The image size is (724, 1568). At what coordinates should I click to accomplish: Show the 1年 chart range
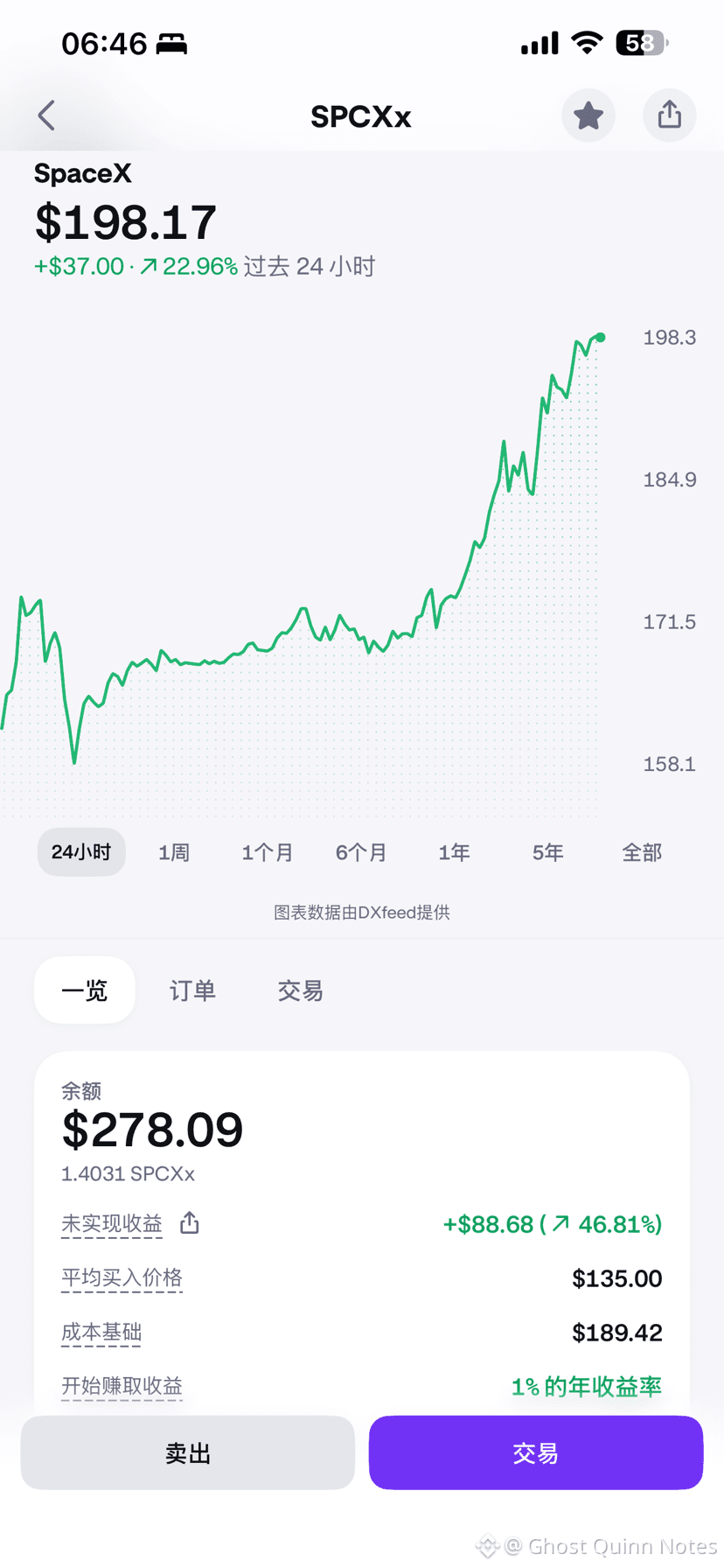455,852
